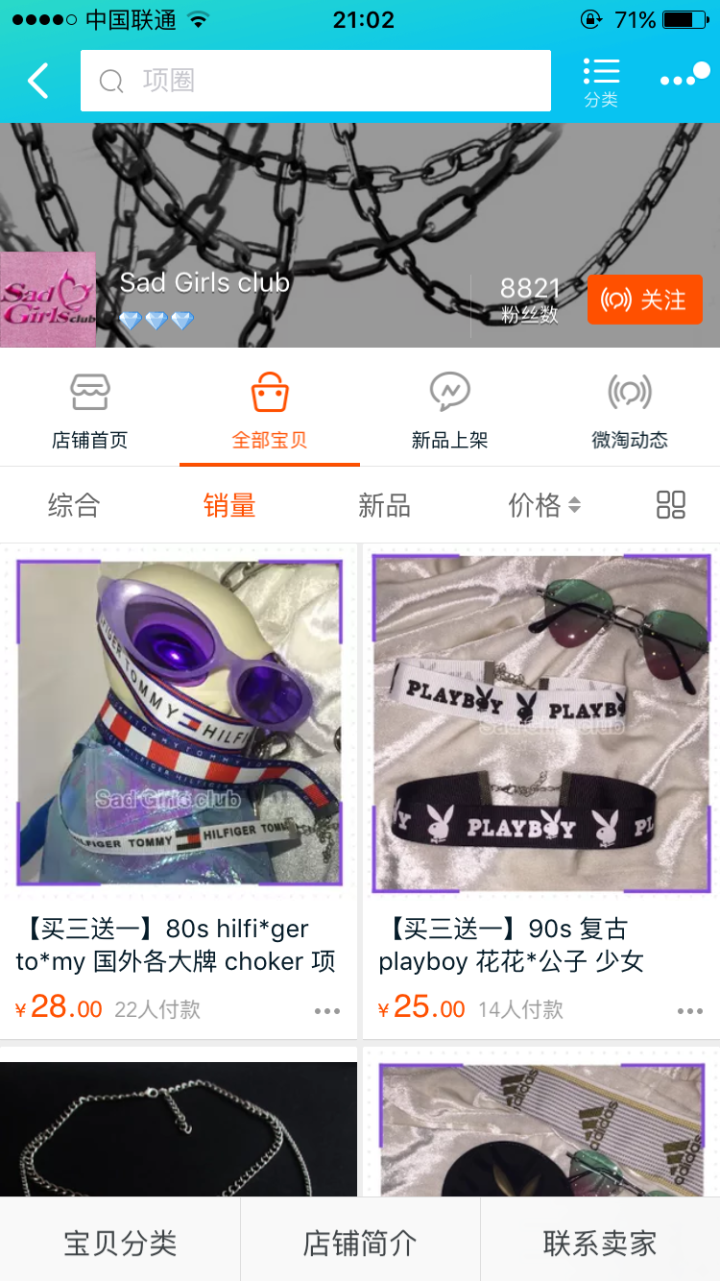Sort items by 销量

pyautogui.click(x=230, y=506)
